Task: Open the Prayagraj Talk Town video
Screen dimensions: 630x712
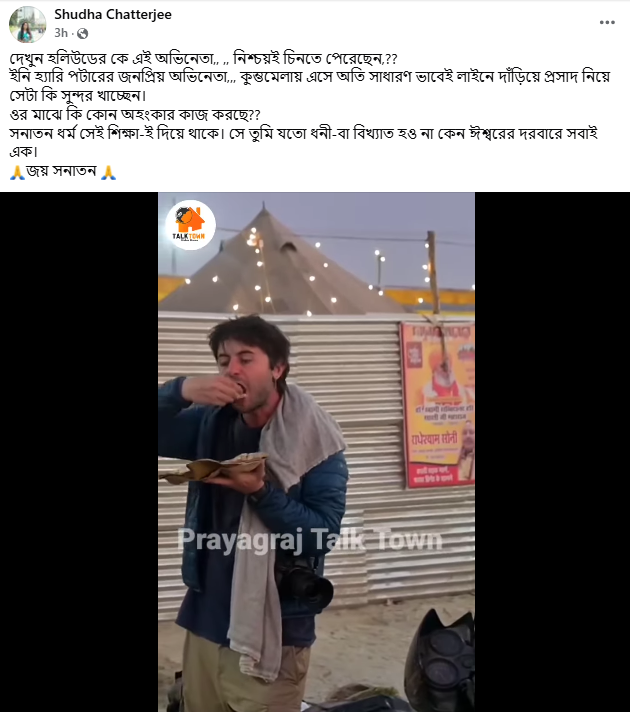Action: (x=316, y=450)
